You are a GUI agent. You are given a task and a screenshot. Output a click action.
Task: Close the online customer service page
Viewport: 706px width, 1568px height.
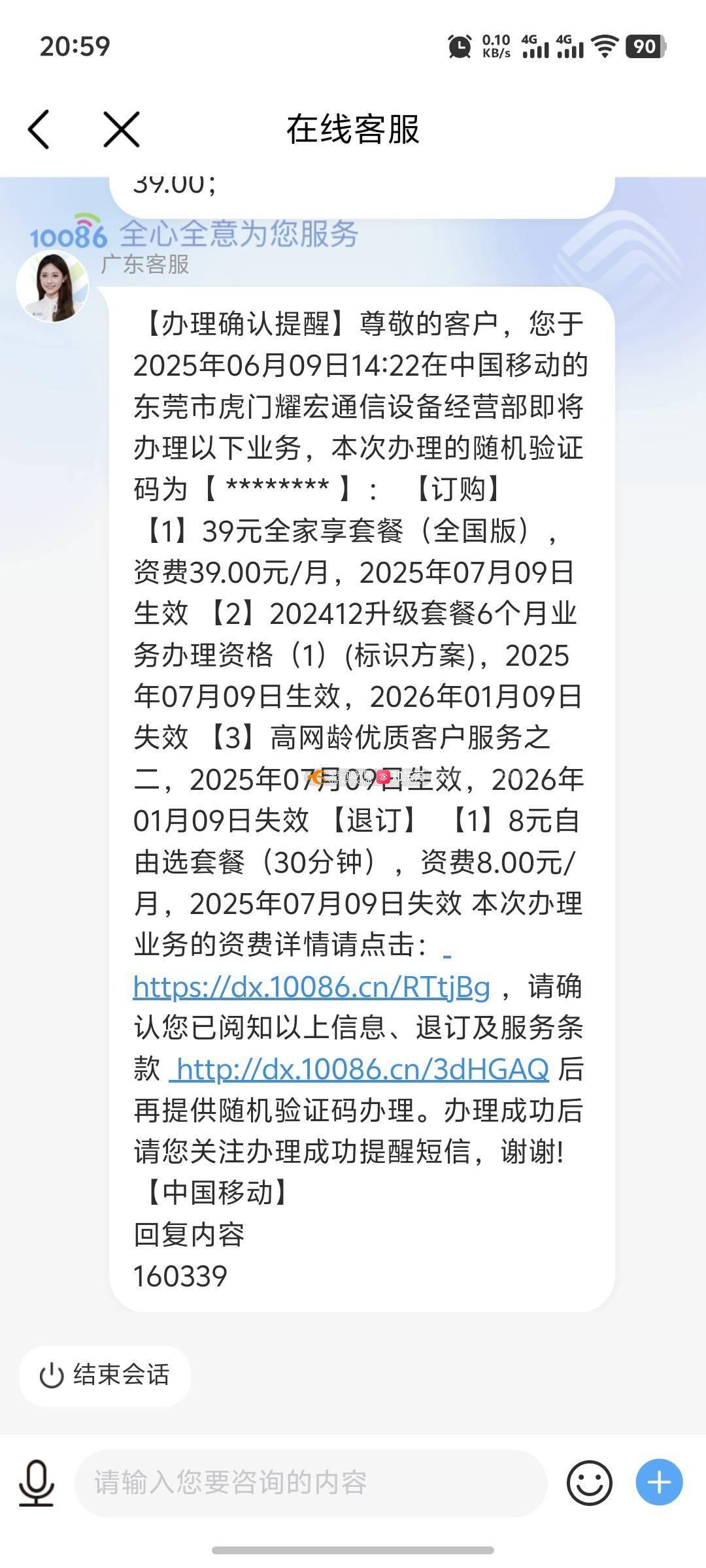click(122, 129)
